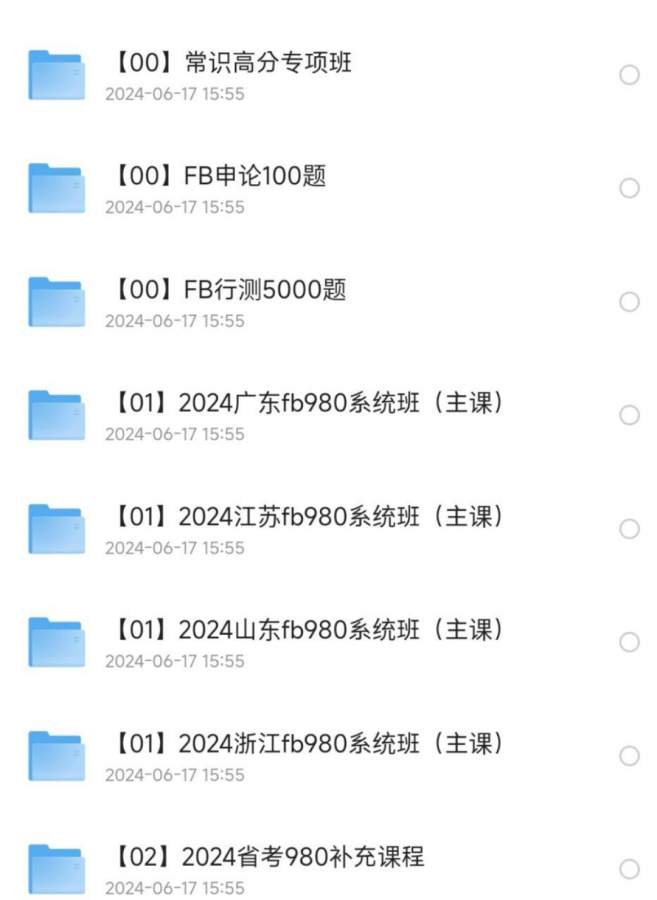657x900 pixels.
Task: Open the 2024山东fb980系统班 folder
Action: (x=303, y=631)
